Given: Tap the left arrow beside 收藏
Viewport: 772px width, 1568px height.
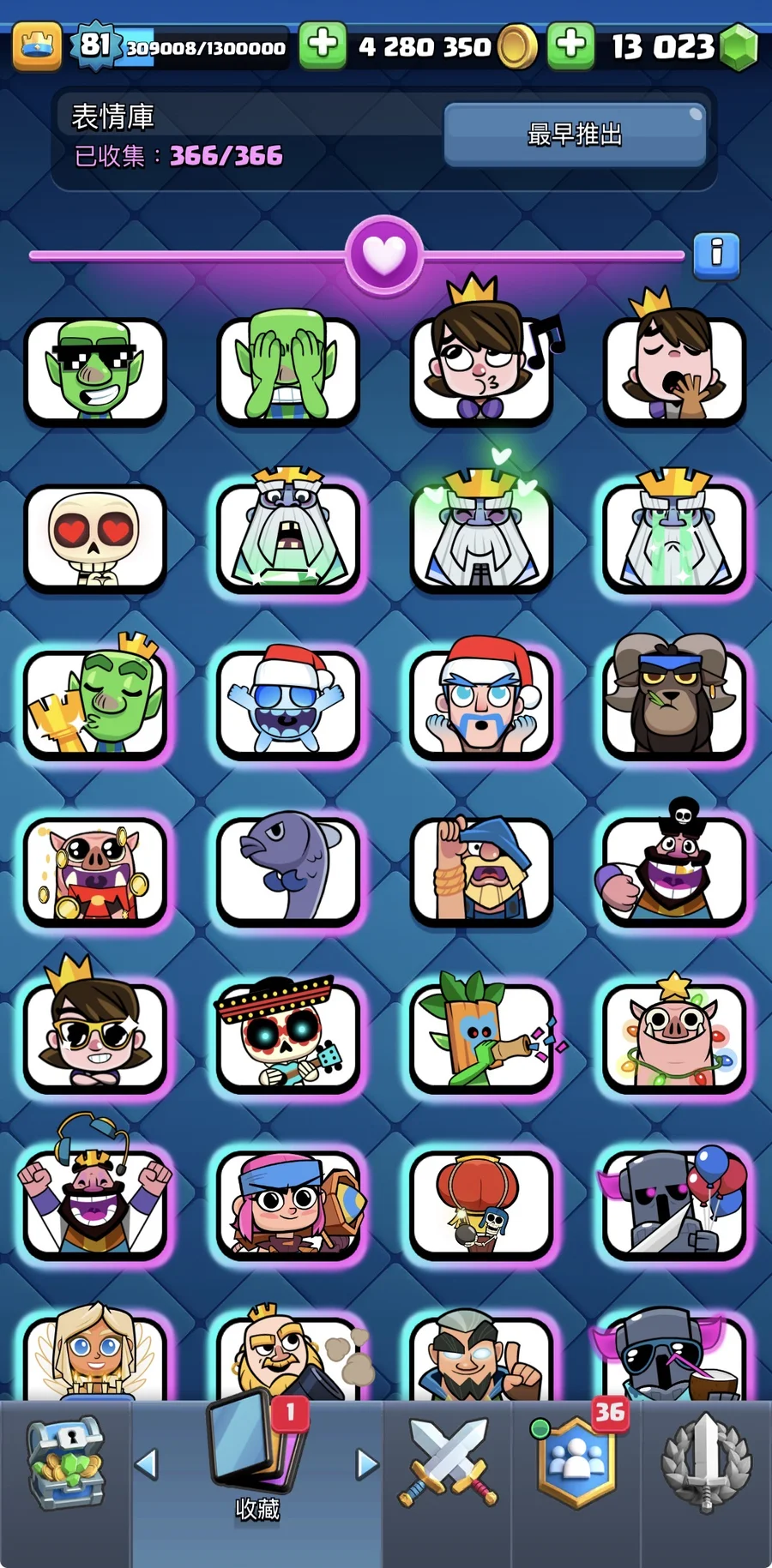Looking at the screenshot, I should click(148, 1464).
